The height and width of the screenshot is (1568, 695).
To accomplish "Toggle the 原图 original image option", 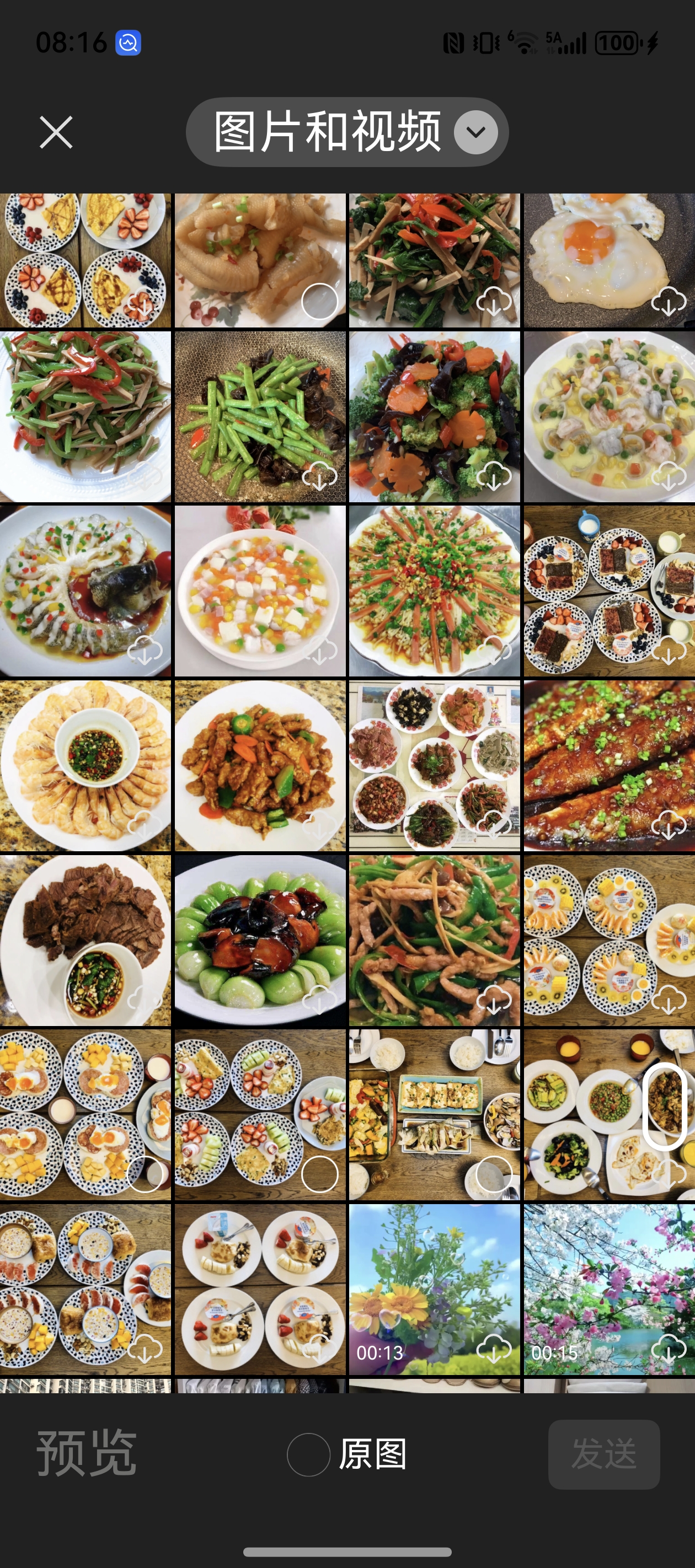I will click(x=309, y=1454).
